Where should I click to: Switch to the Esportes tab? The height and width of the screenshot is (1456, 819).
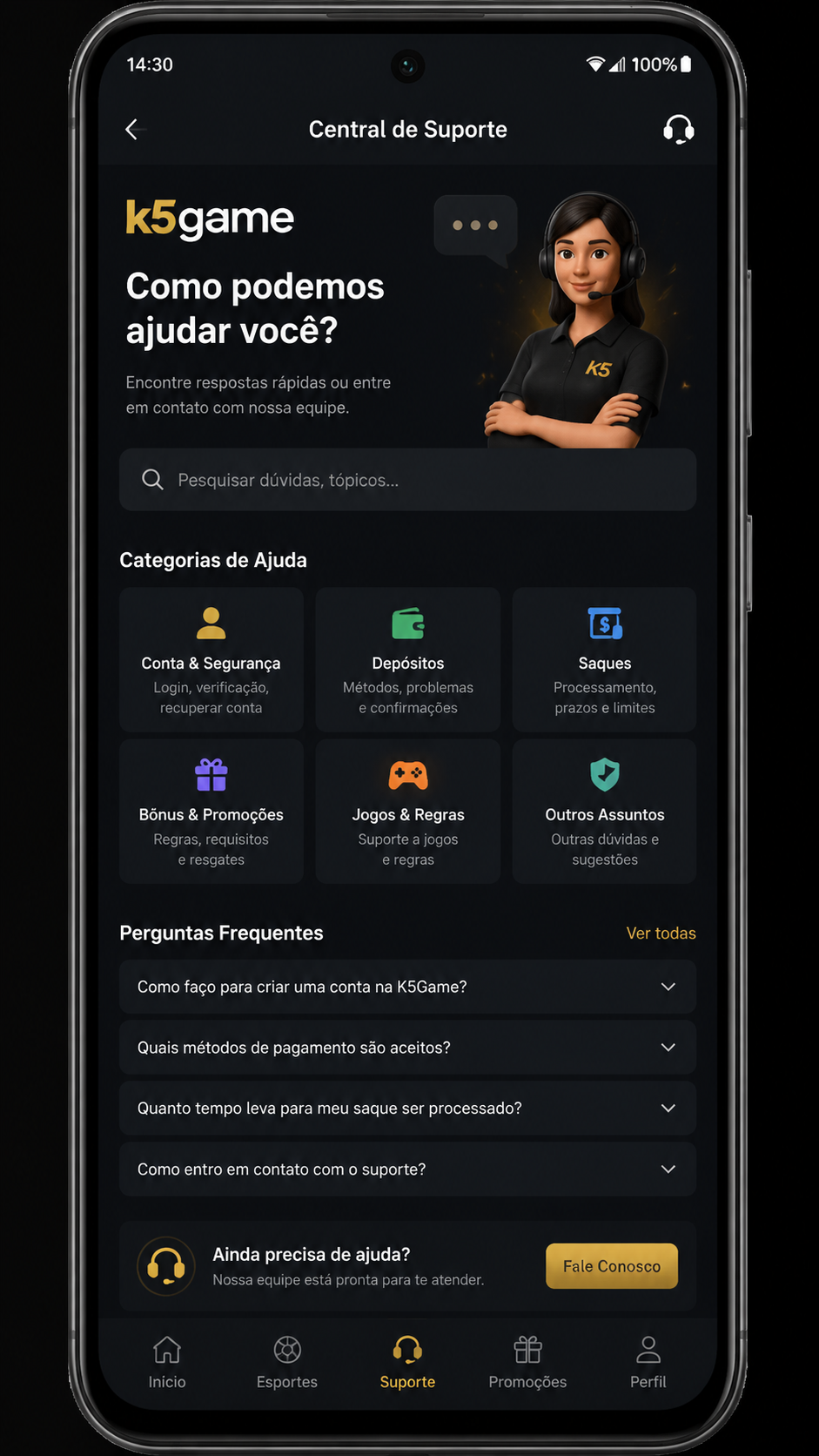(287, 1363)
